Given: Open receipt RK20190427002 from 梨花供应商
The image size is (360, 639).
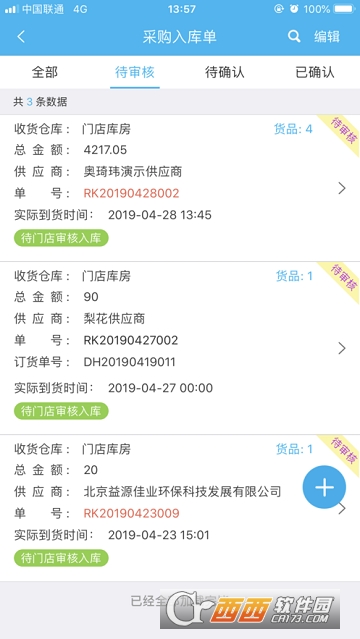Looking at the screenshot, I should [180, 348].
